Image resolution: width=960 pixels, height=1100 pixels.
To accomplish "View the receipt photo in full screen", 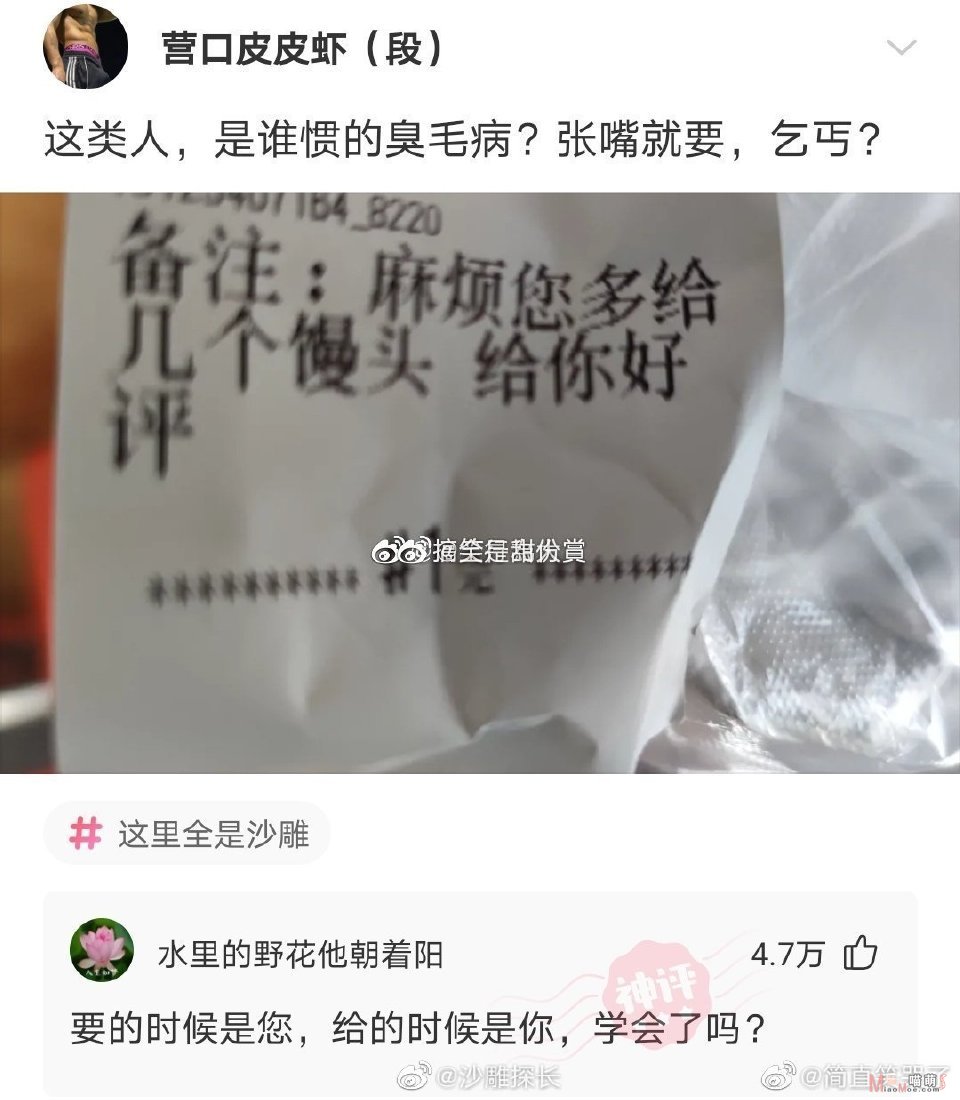I will tap(480, 482).
